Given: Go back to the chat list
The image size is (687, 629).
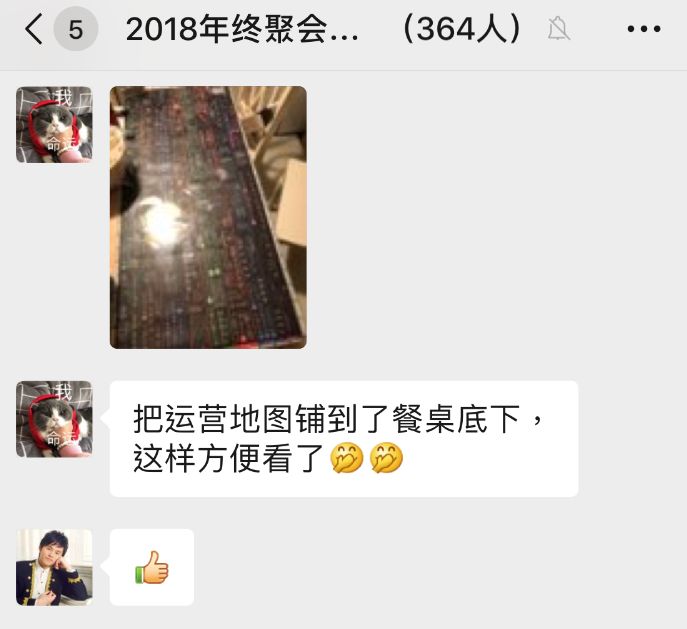Looking at the screenshot, I should [34, 30].
